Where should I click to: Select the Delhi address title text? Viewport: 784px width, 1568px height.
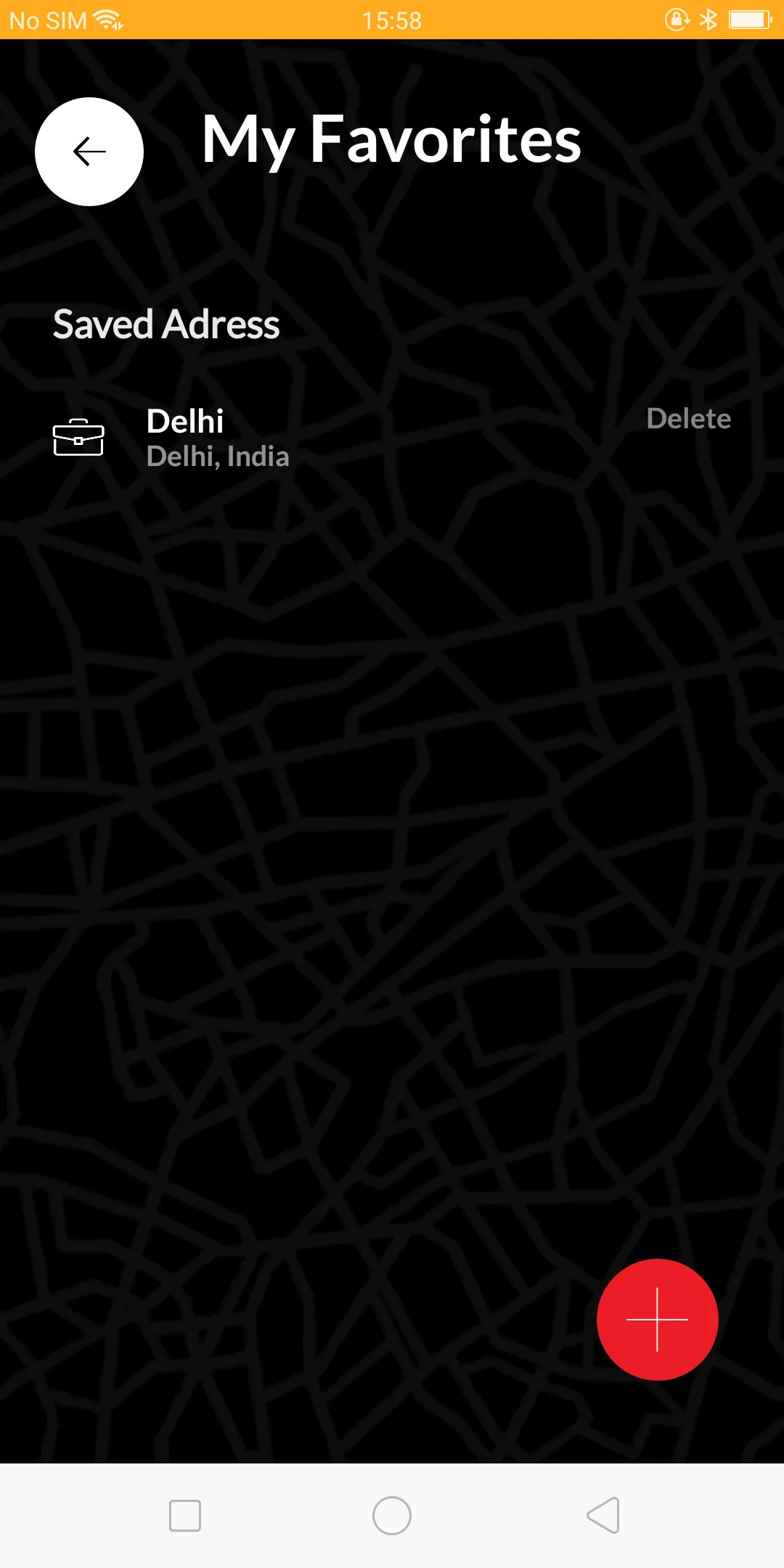[184, 421]
